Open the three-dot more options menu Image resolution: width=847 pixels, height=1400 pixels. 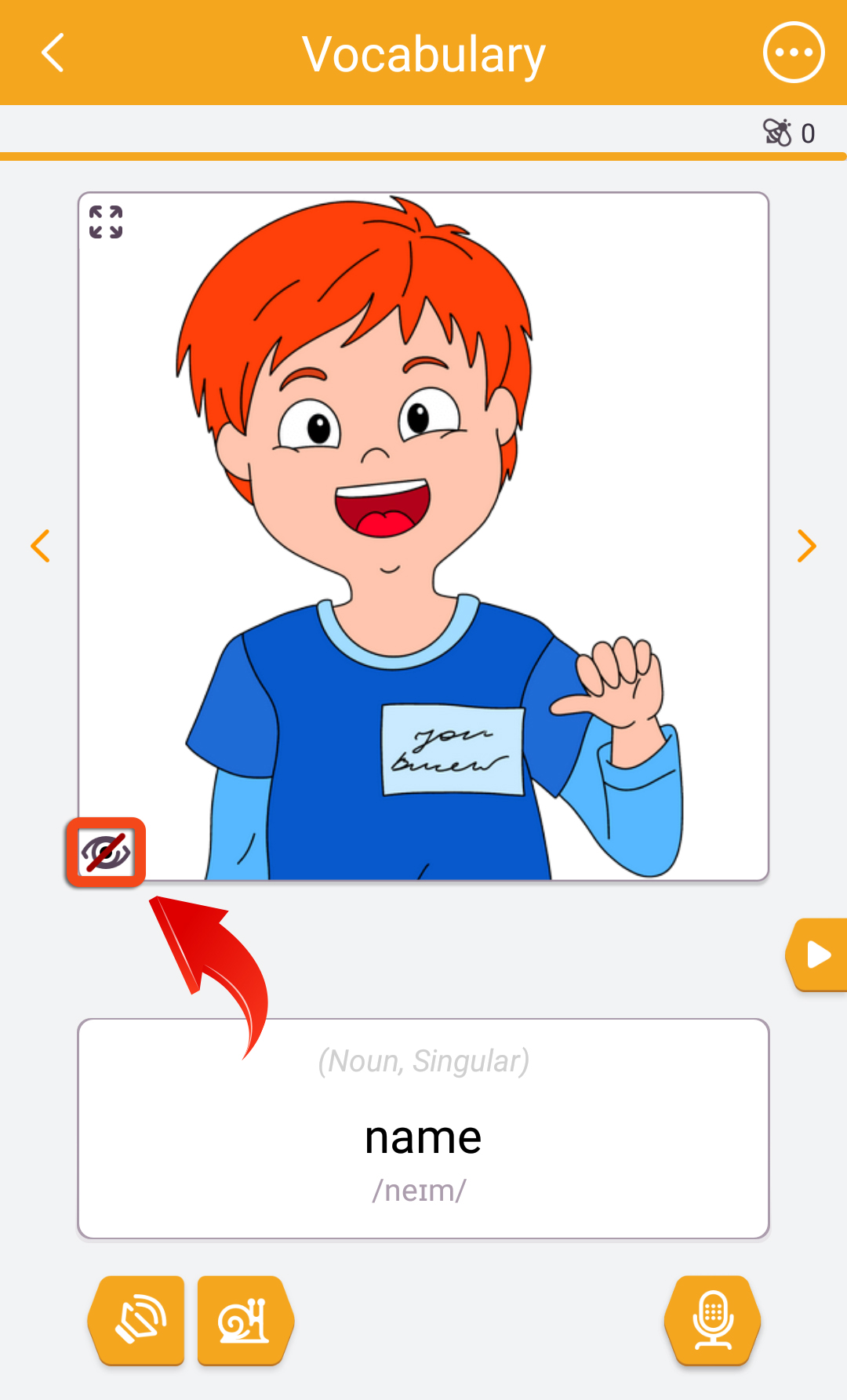tap(793, 53)
